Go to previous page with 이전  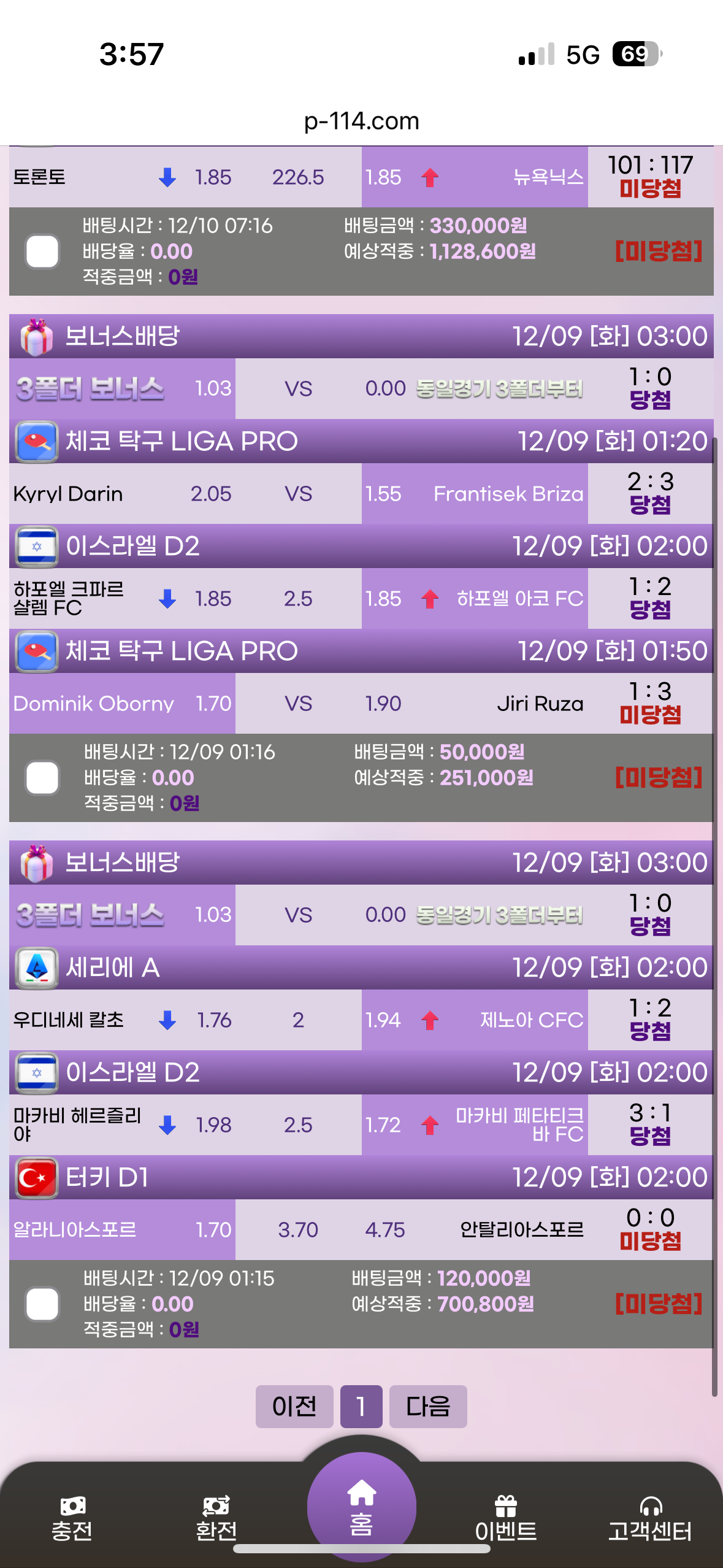(x=294, y=1406)
